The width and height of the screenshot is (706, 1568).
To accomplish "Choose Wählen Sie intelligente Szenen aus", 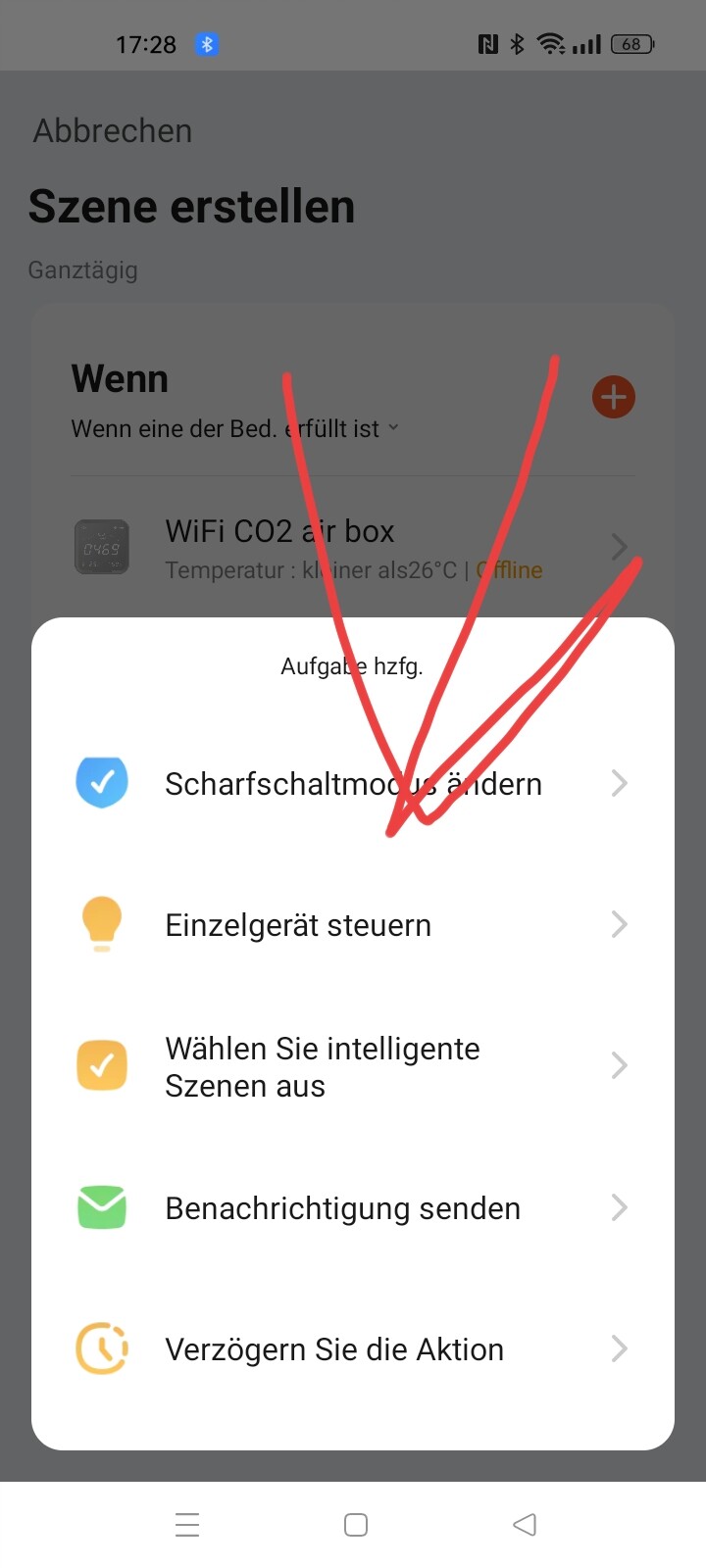I will click(x=353, y=1066).
